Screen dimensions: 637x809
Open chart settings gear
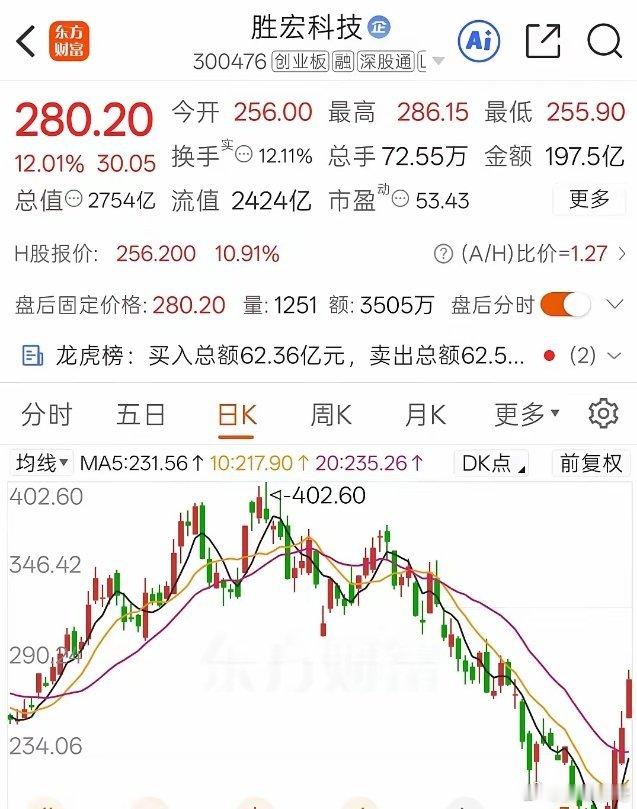pos(603,414)
